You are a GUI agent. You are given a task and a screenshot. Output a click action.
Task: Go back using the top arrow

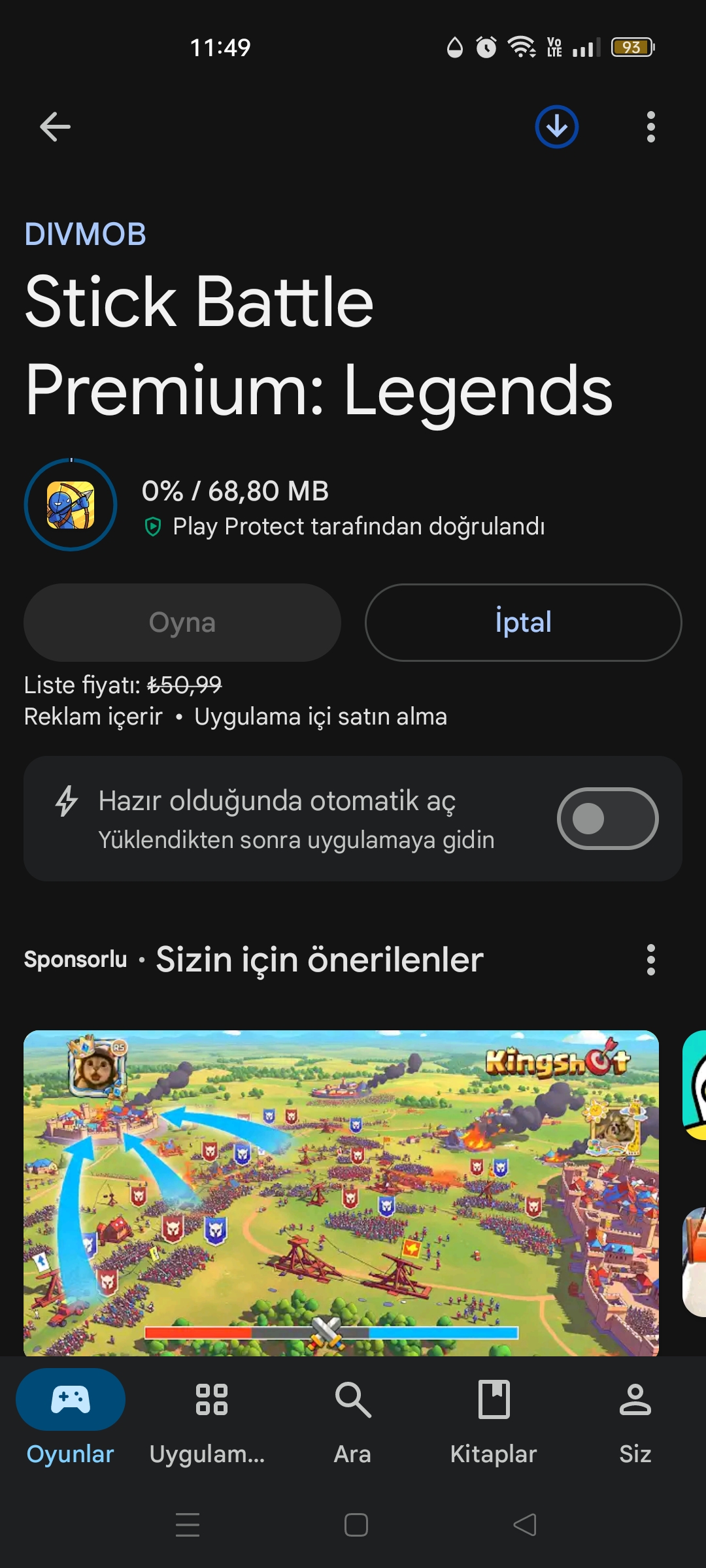tap(55, 127)
